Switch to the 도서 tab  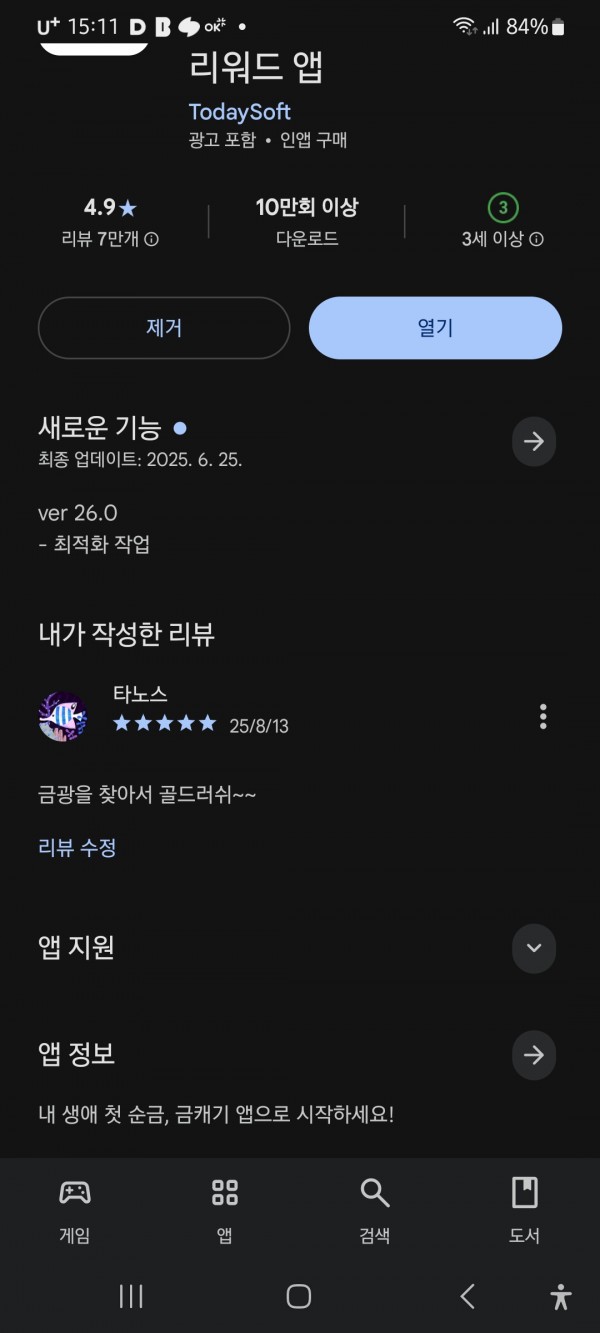point(525,1210)
